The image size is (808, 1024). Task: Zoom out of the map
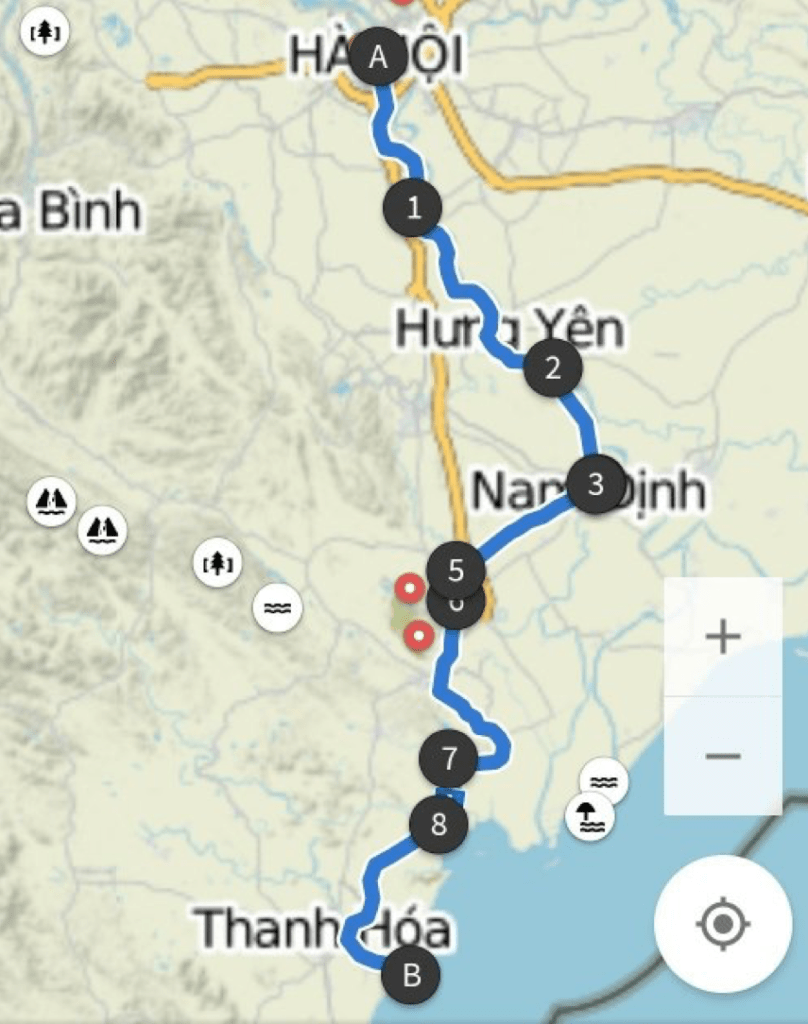(x=722, y=756)
